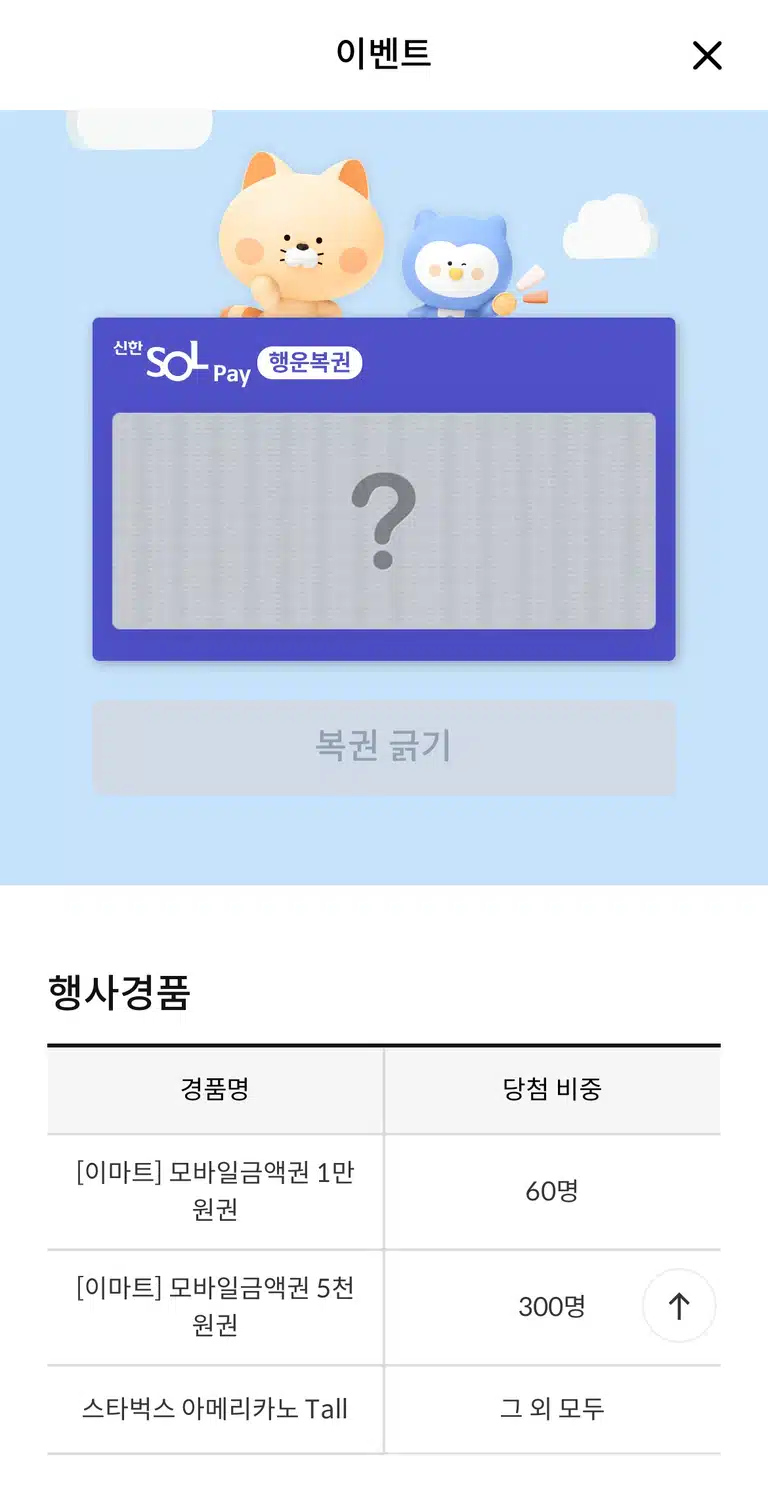Jump back to top with the arrow button
Viewport: 768px width, 1493px height.
point(679,1305)
